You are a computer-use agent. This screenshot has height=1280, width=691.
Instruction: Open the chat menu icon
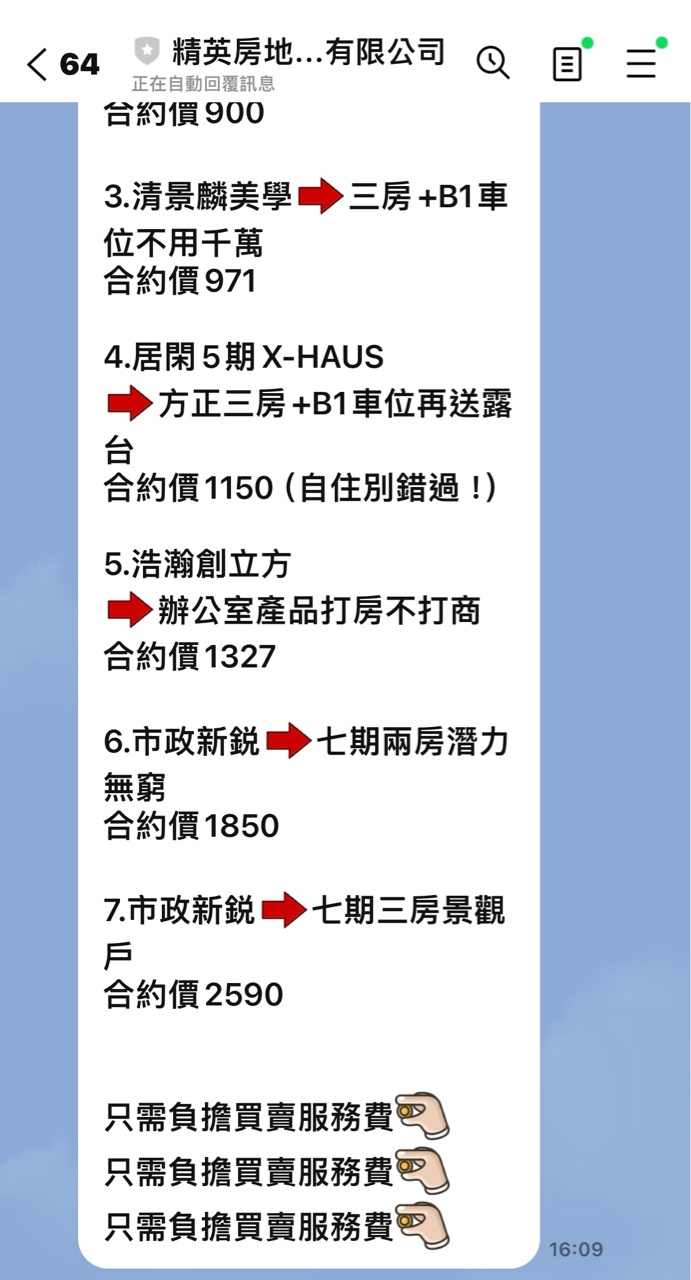pos(641,65)
